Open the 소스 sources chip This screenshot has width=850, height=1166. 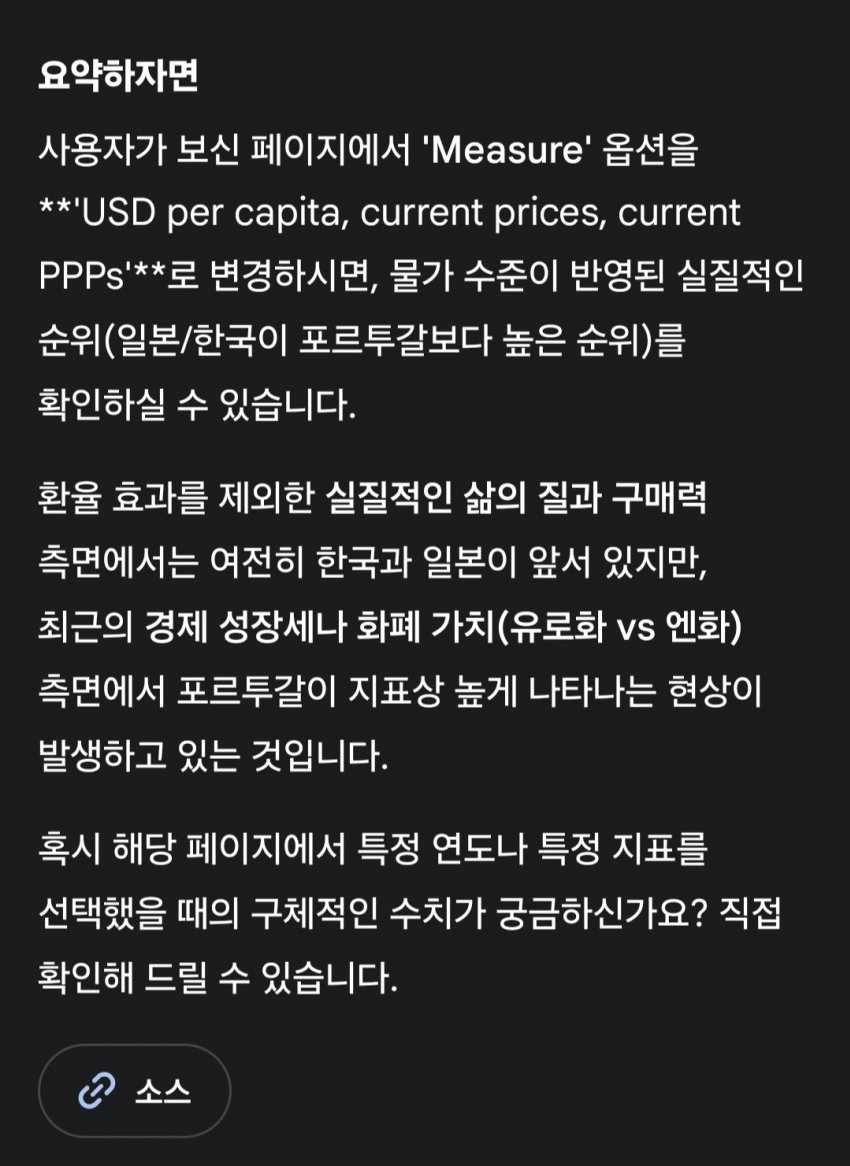click(134, 1090)
